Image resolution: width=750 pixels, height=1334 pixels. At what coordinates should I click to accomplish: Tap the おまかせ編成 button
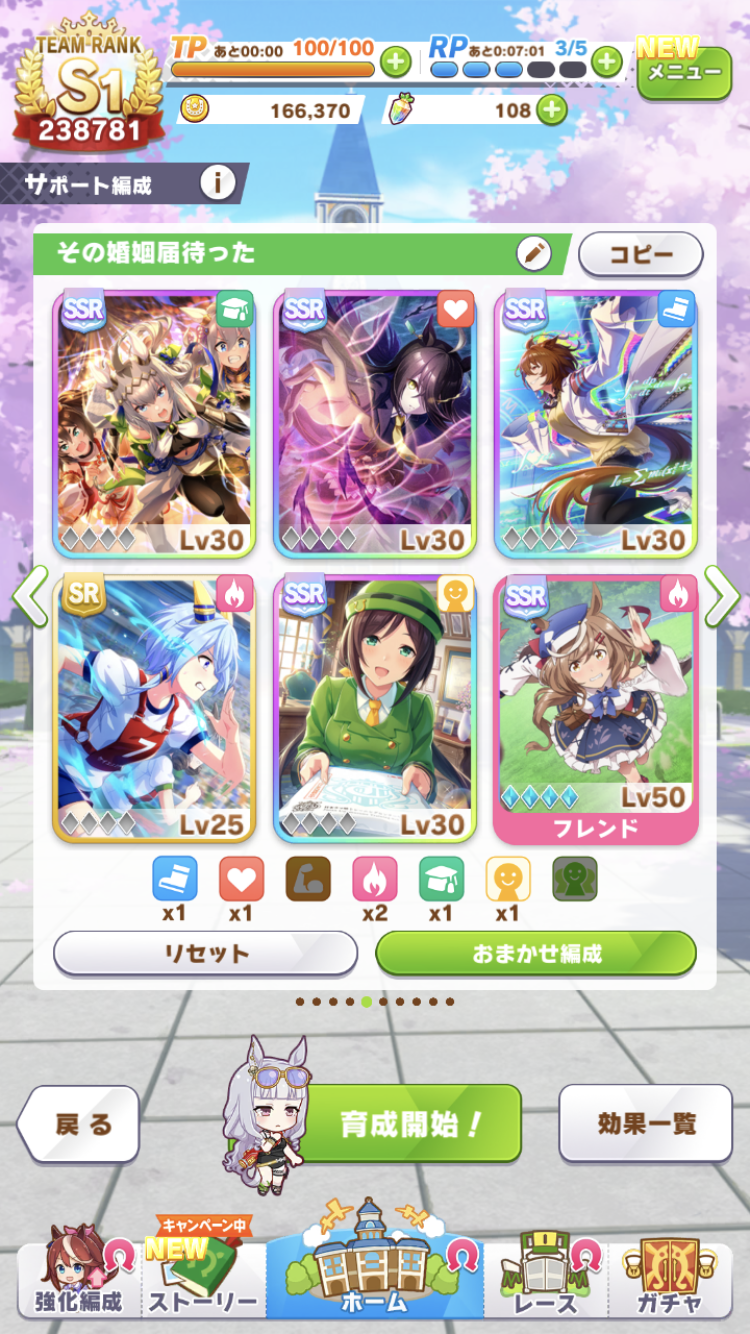pos(536,953)
